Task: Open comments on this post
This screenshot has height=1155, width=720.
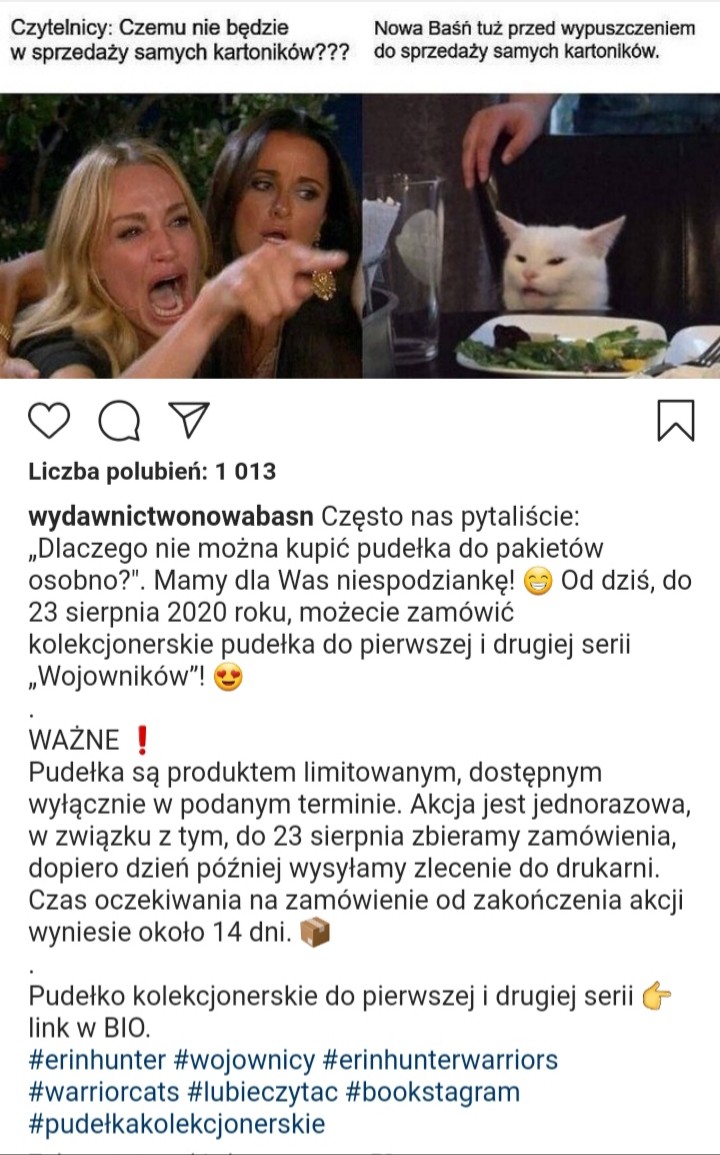Action: 120,421
